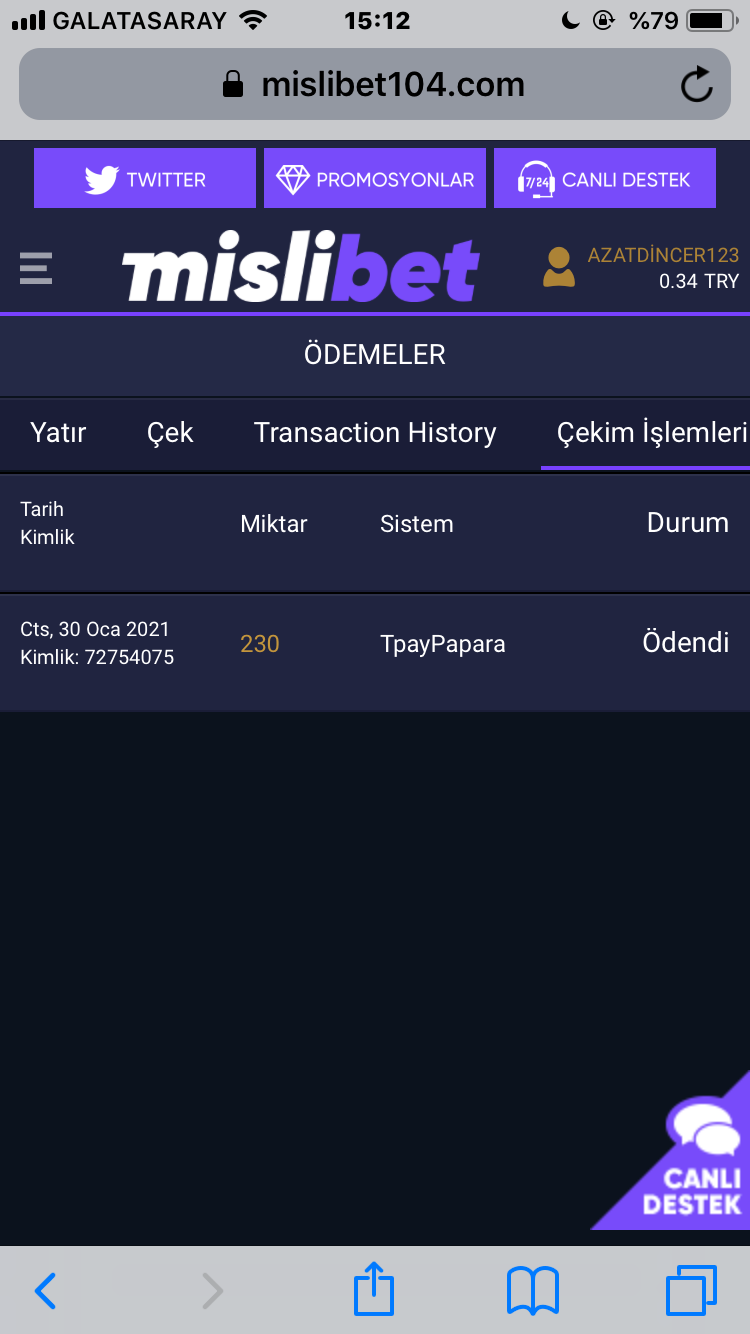Switch to the Yatır tab

pyautogui.click(x=58, y=433)
